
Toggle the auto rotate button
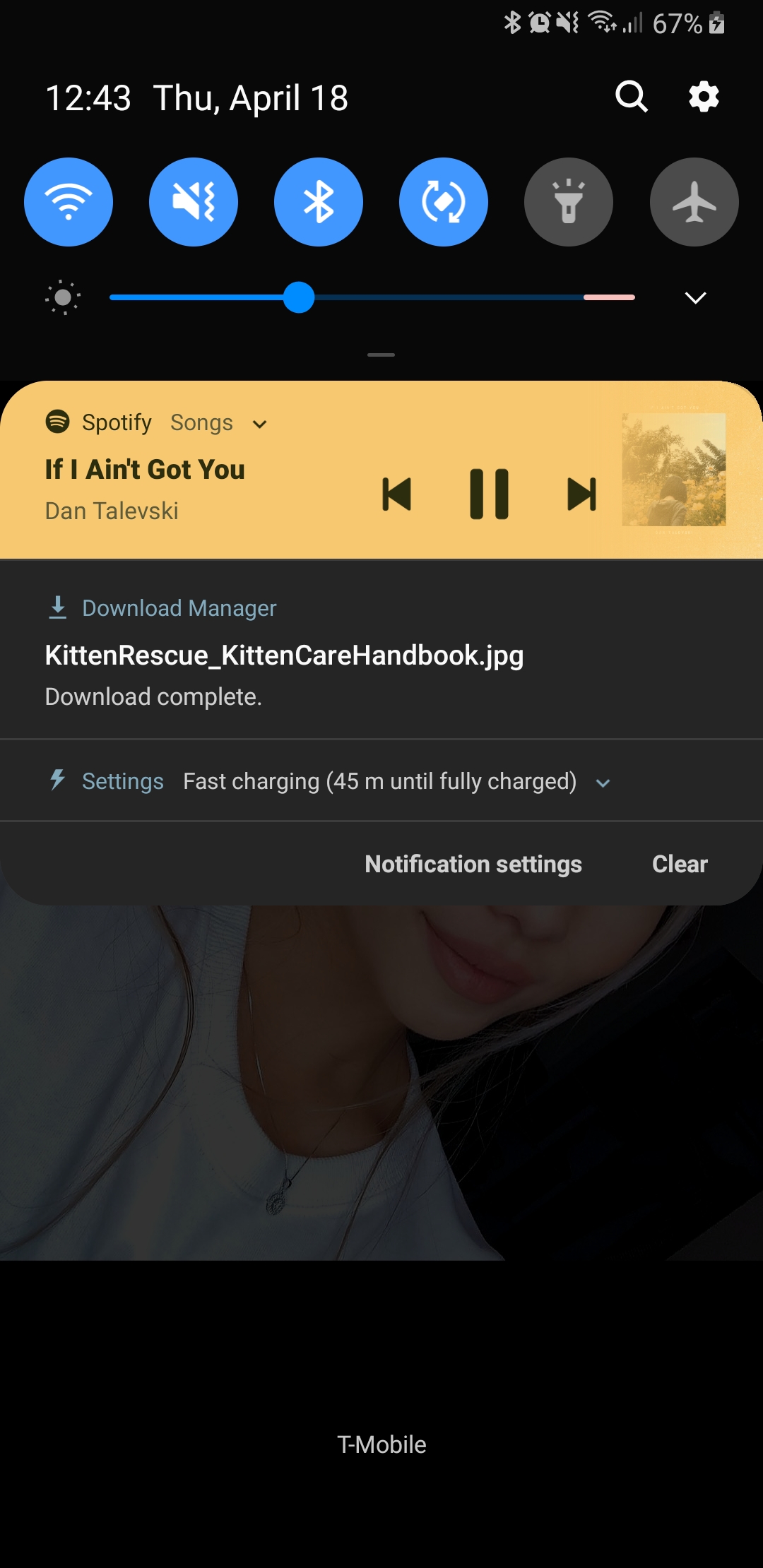tap(444, 202)
